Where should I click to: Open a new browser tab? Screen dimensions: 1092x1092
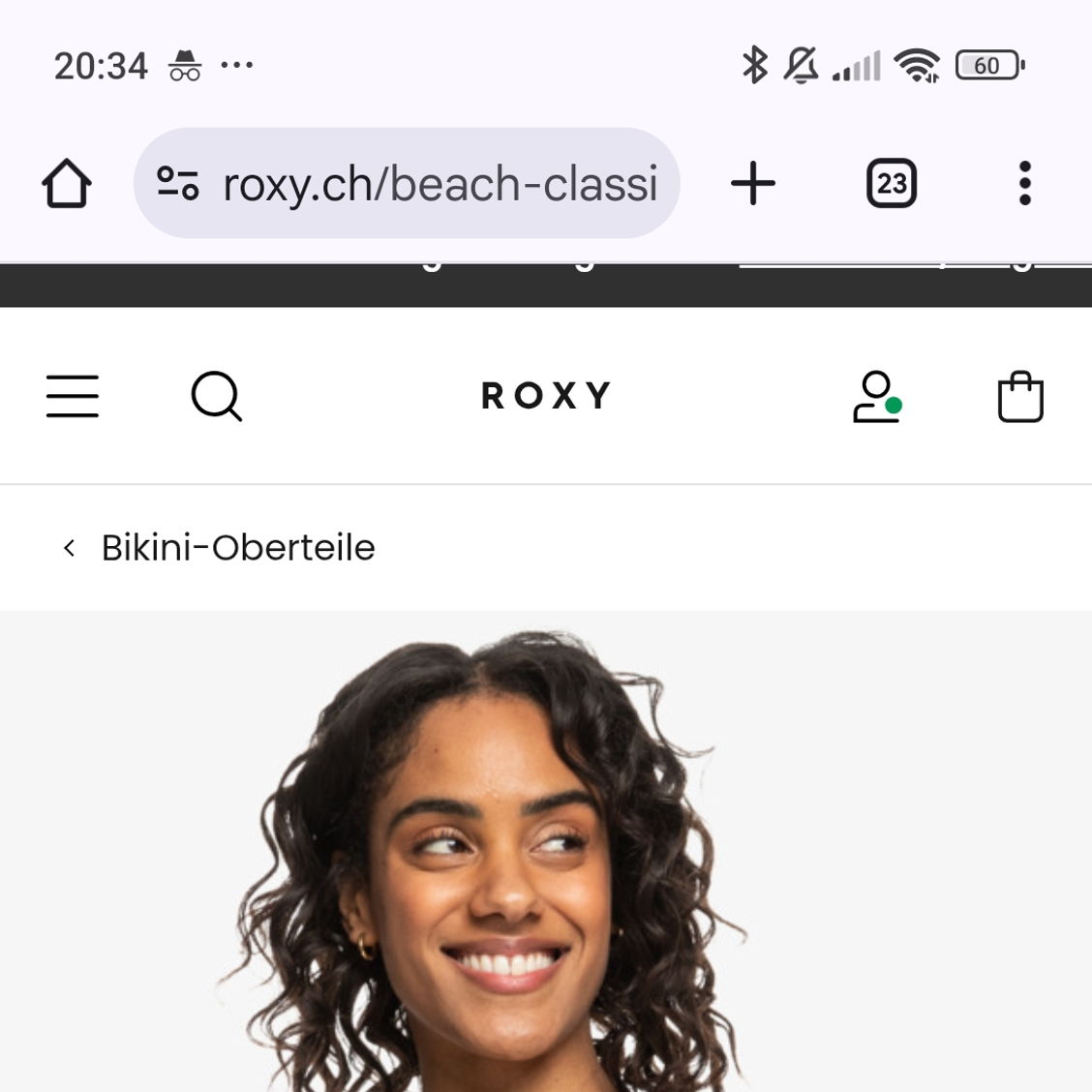pos(753,184)
